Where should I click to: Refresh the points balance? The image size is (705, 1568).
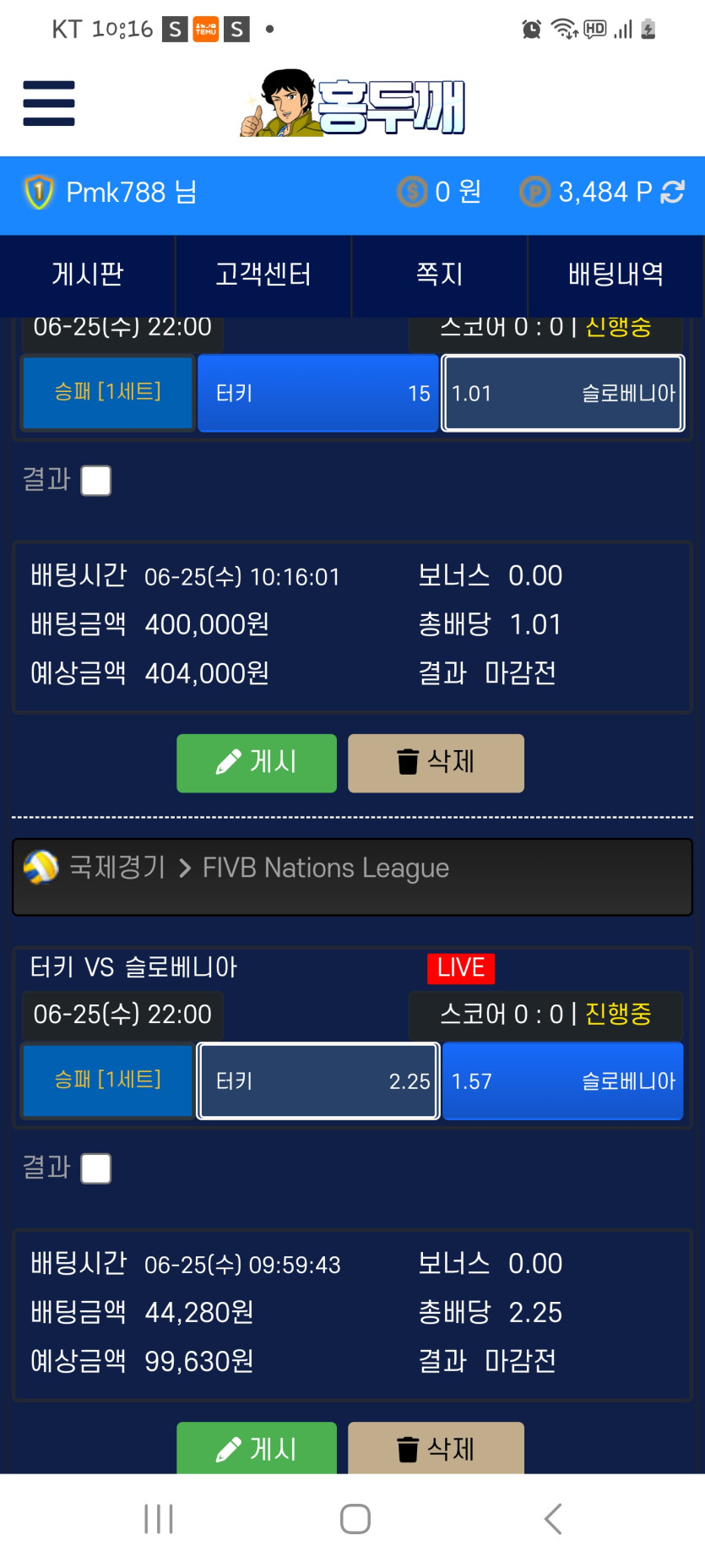(673, 193)
